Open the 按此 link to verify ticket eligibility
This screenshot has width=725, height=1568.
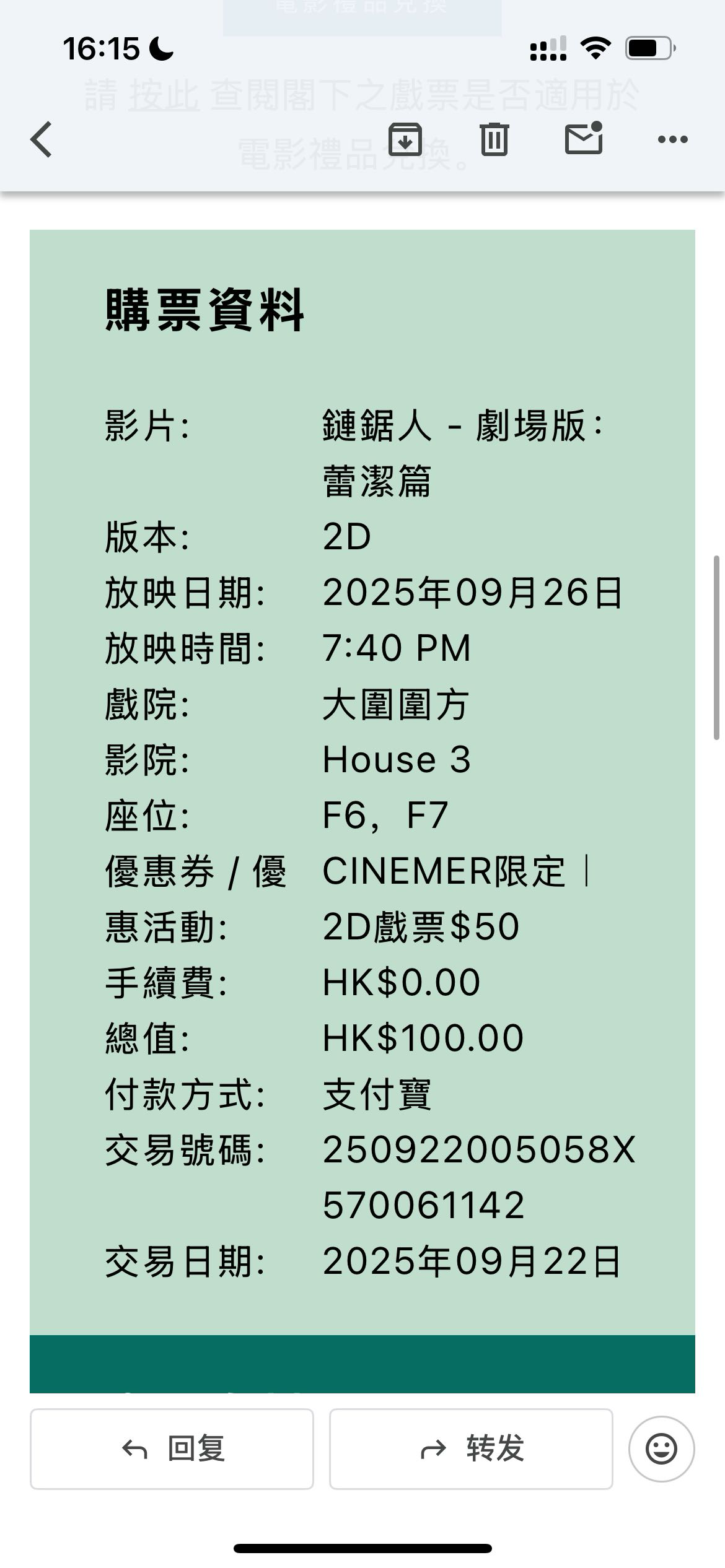[x=164, y=94]
